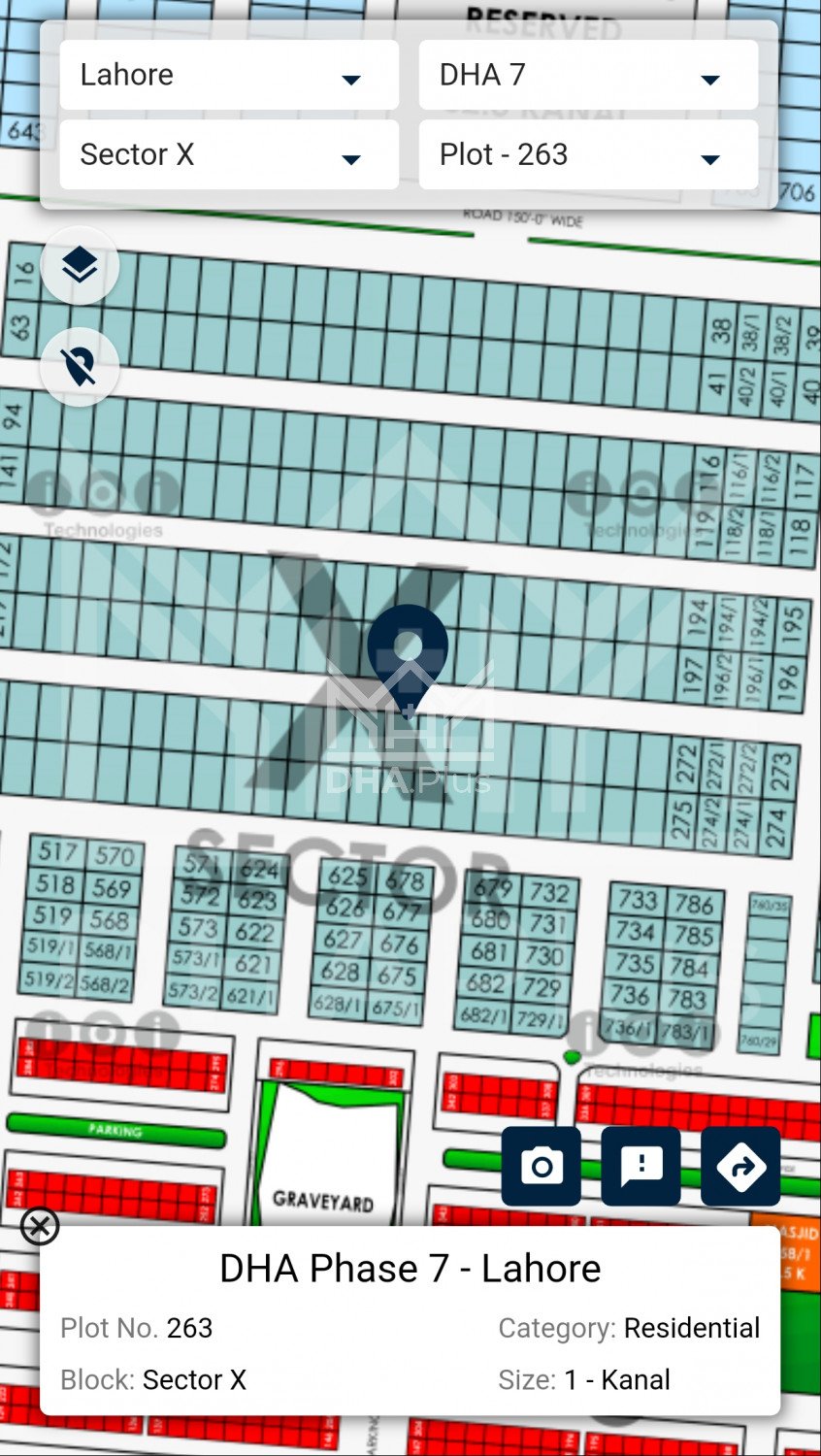Open the map layers button
821x1456 pixels.
pyautogui.click(x=80, y=265)
